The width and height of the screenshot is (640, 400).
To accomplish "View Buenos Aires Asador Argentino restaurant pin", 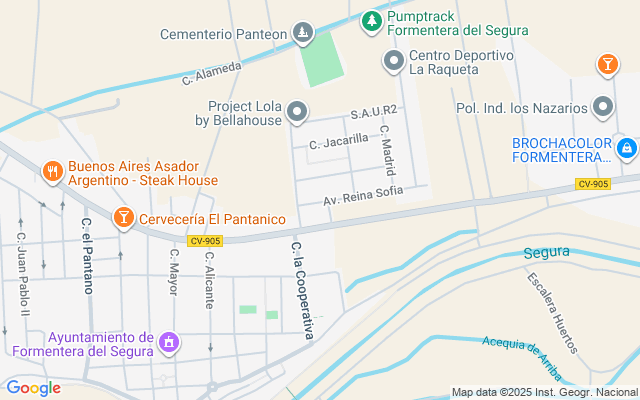I will 53,172.
